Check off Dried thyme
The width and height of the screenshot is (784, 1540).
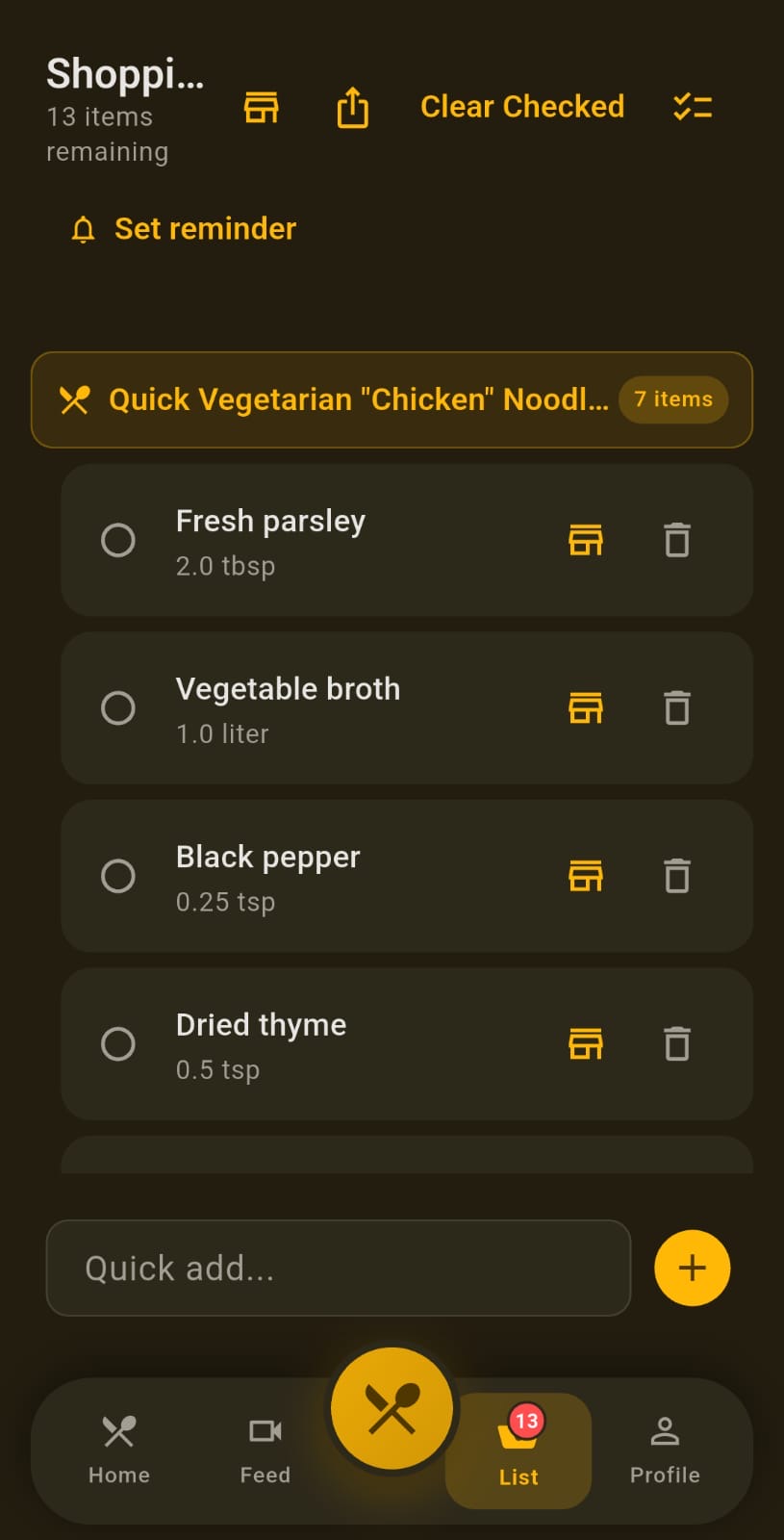[x=118, y=1044]
